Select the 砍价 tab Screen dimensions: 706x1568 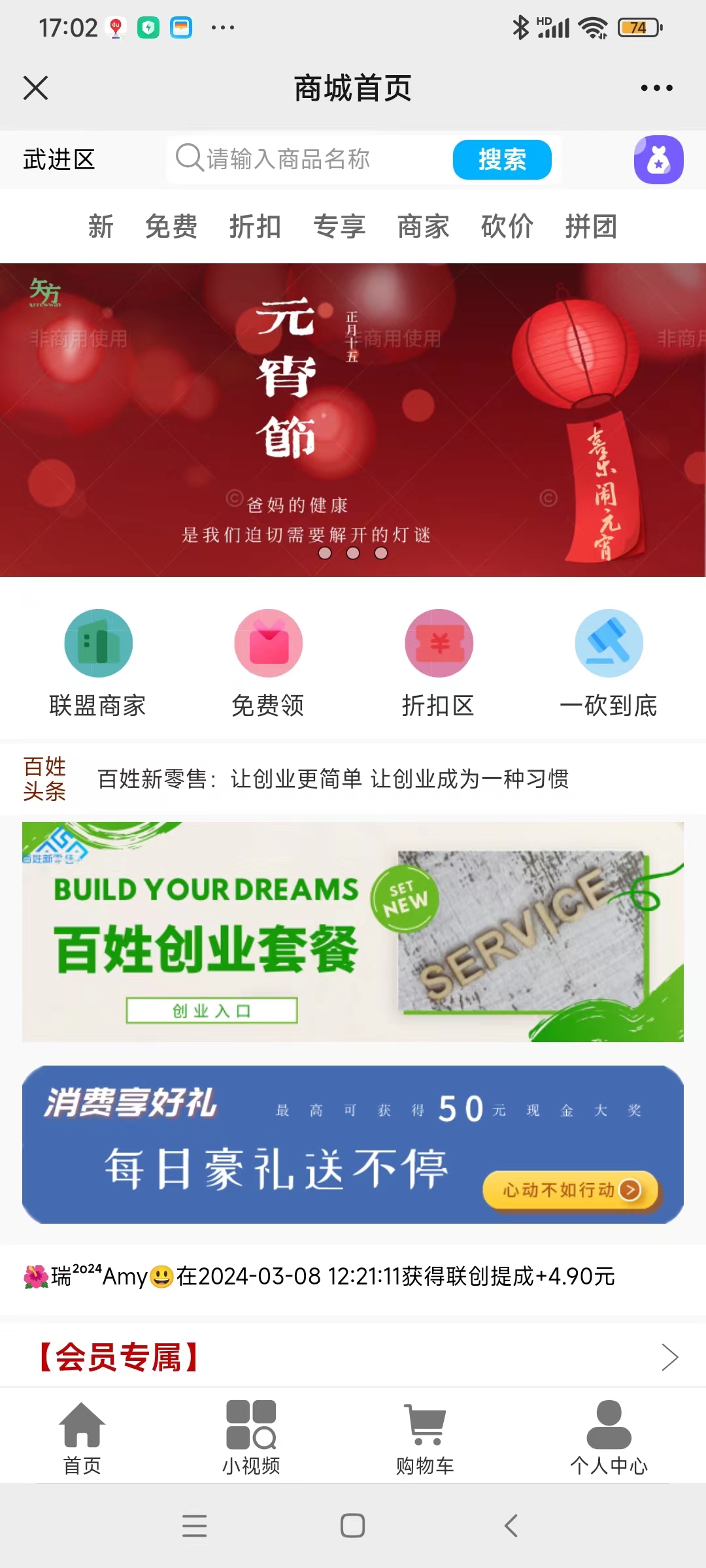click(507, 227)
